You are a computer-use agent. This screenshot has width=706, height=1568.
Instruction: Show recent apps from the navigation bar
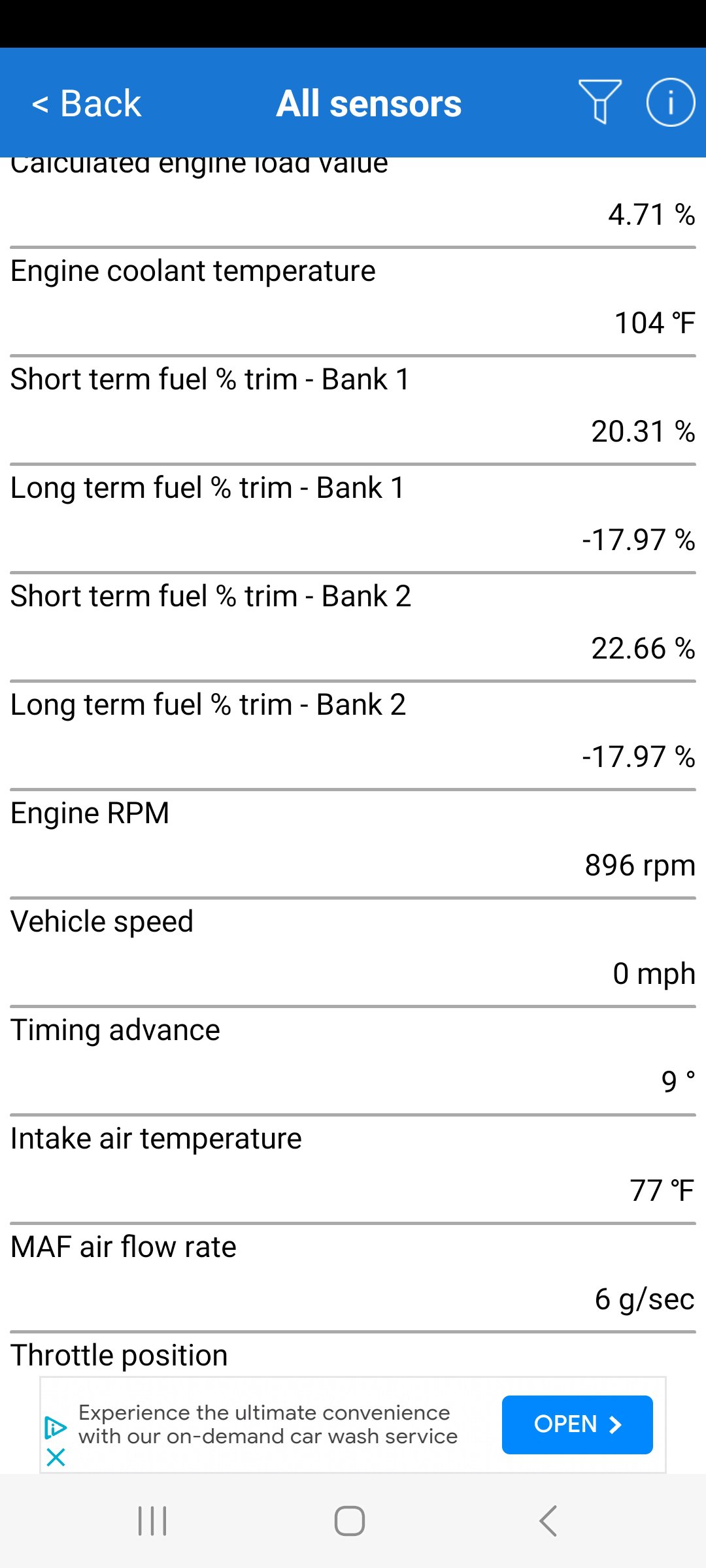pyautogui.click(x=152, y=1521)
